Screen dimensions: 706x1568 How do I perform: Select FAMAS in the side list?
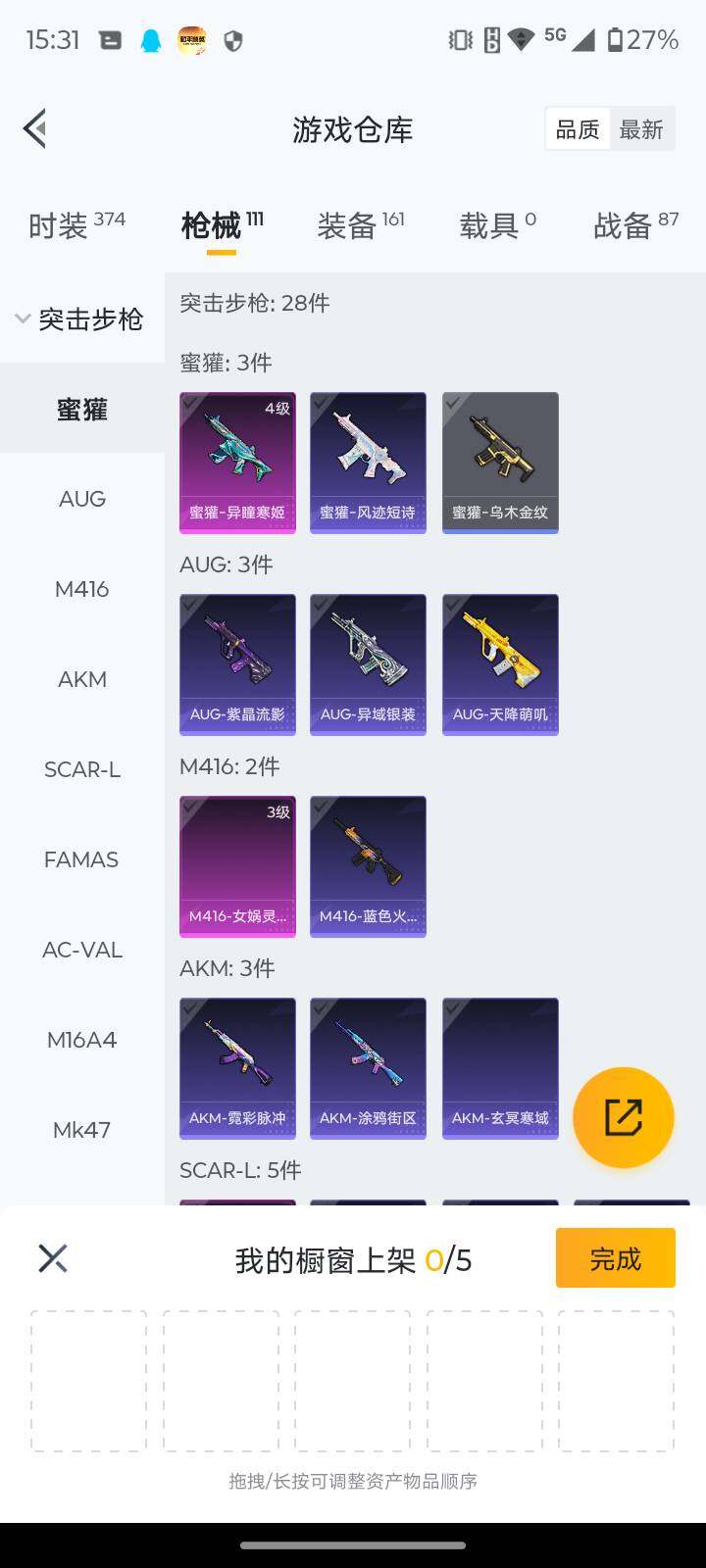coord(82,859)
